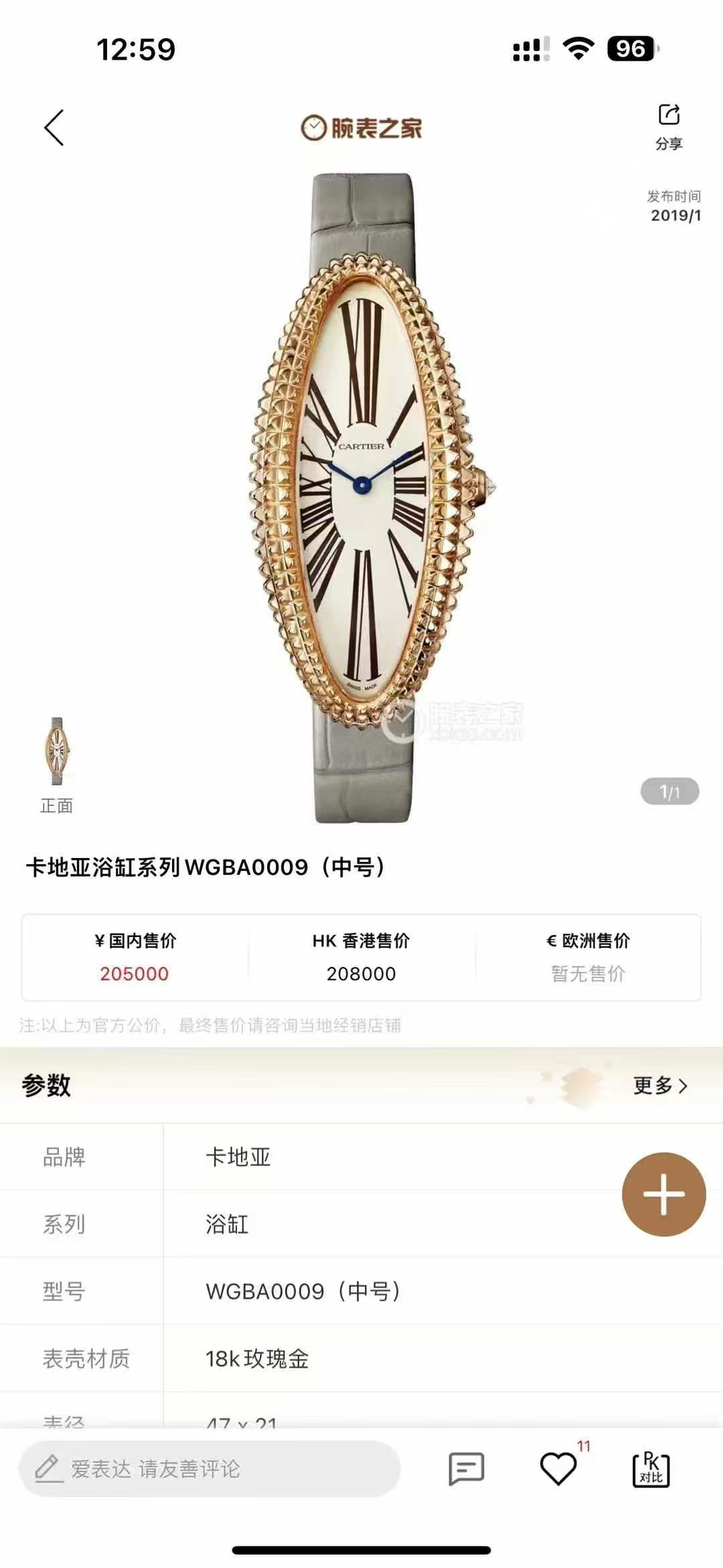Go back with the top-left arrow
Viewport: 723px width, 1568px height.
pos(54,127)
